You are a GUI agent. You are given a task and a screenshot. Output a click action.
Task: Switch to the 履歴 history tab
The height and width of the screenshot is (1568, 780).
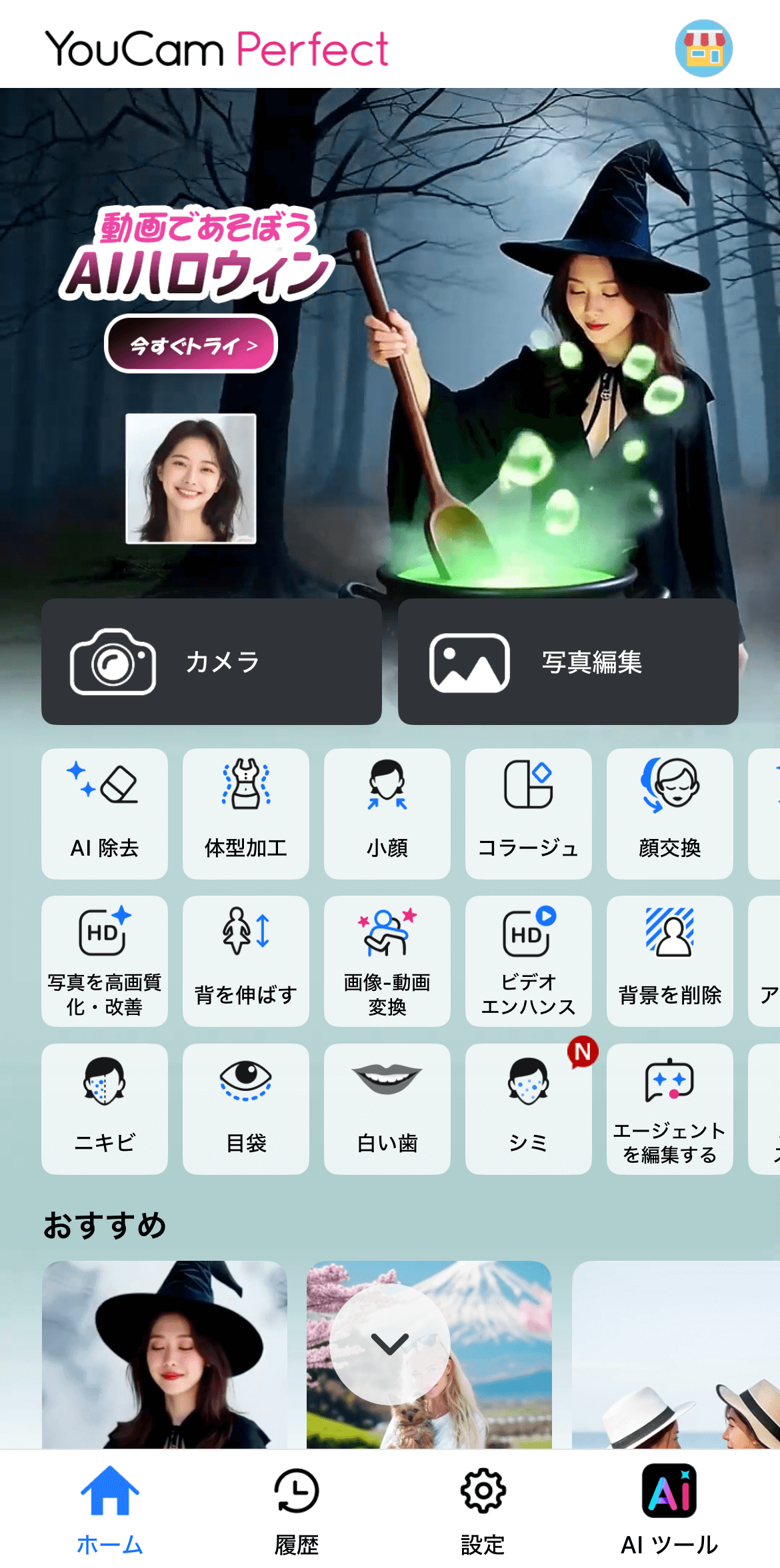pos(297,1509)
